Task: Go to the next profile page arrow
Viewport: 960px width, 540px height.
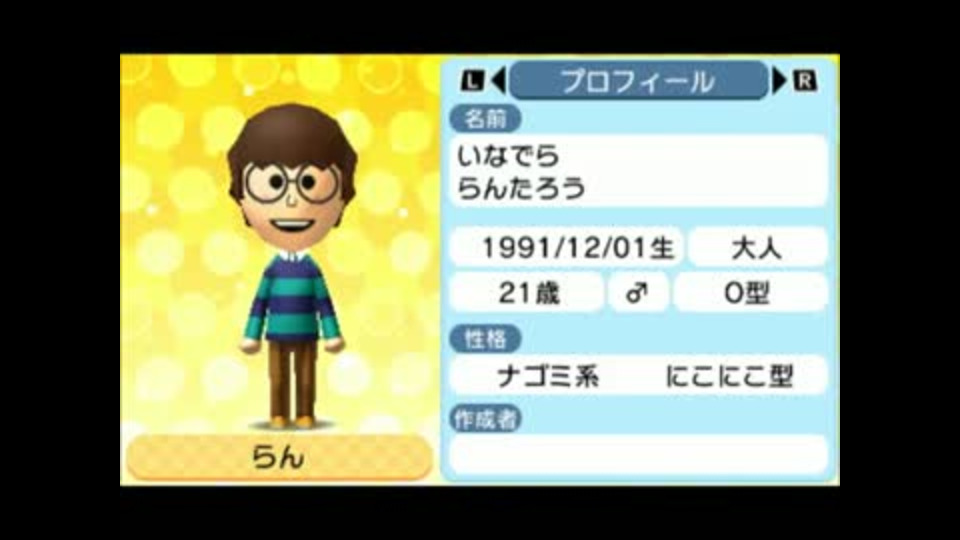Action: tap(781, 81)
